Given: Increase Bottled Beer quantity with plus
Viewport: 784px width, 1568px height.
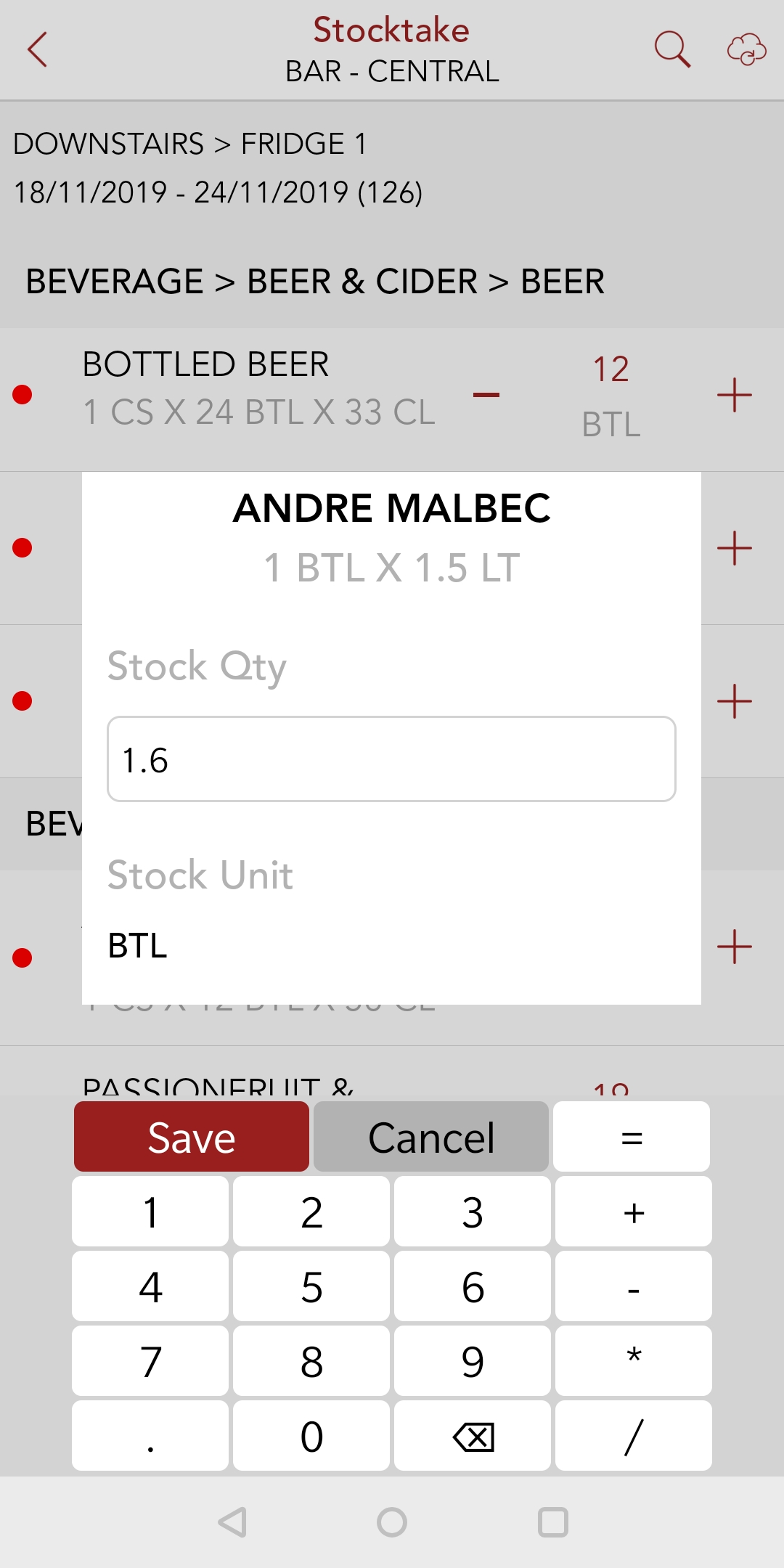Looking at the screenshot, I should tap(734, 395).
